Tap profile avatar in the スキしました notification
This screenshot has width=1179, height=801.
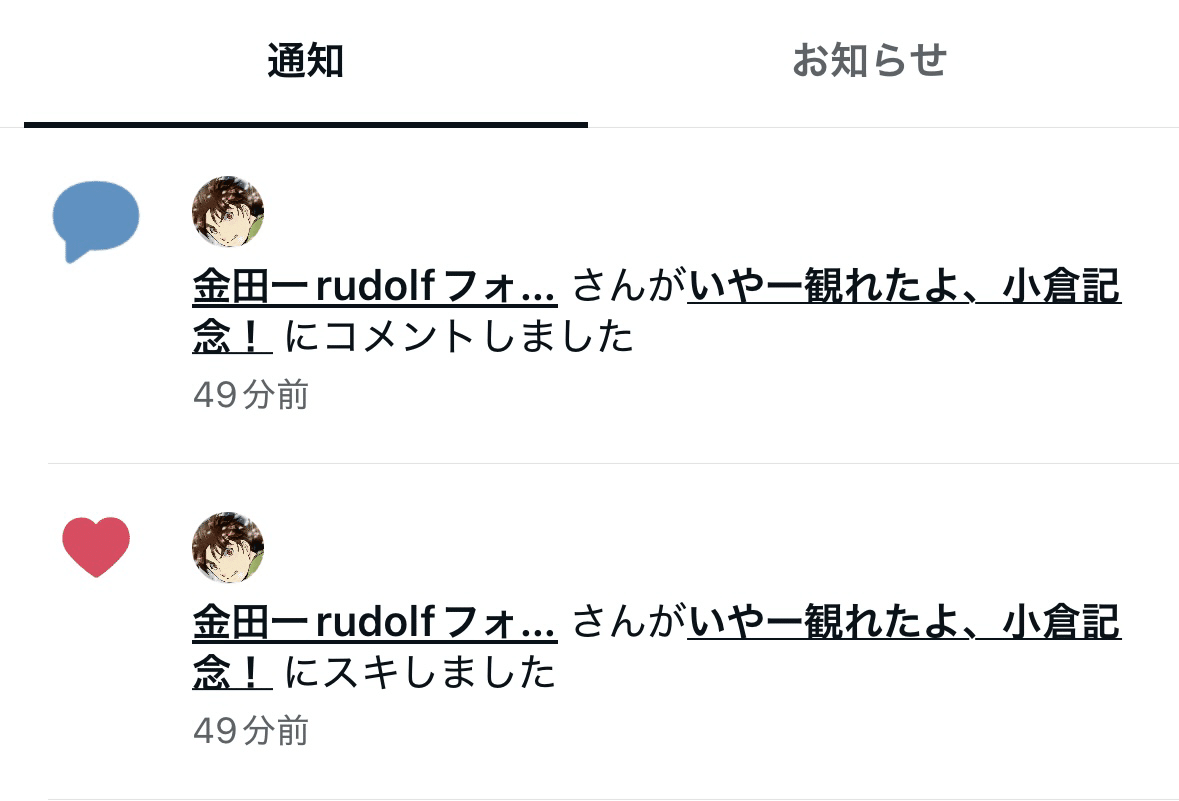(x=228, y=547)
